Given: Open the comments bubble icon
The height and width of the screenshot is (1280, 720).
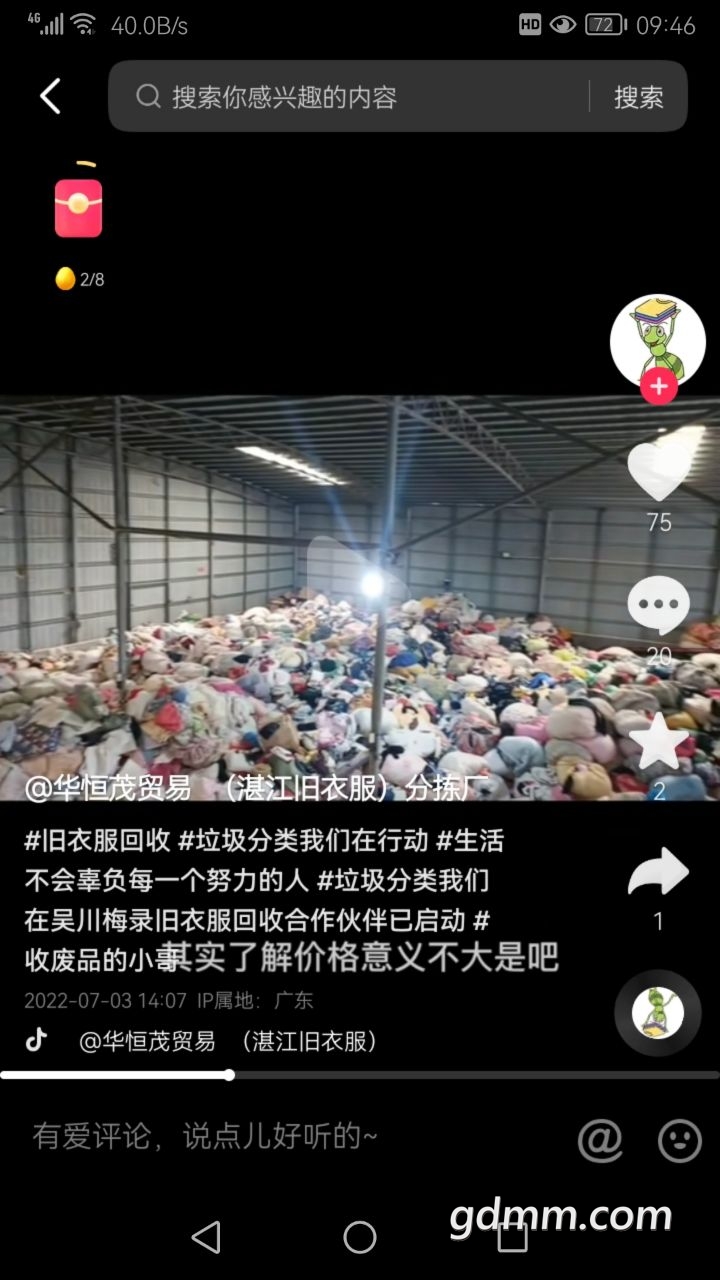Looking at the screenshot, I should (x=658, y=605).
